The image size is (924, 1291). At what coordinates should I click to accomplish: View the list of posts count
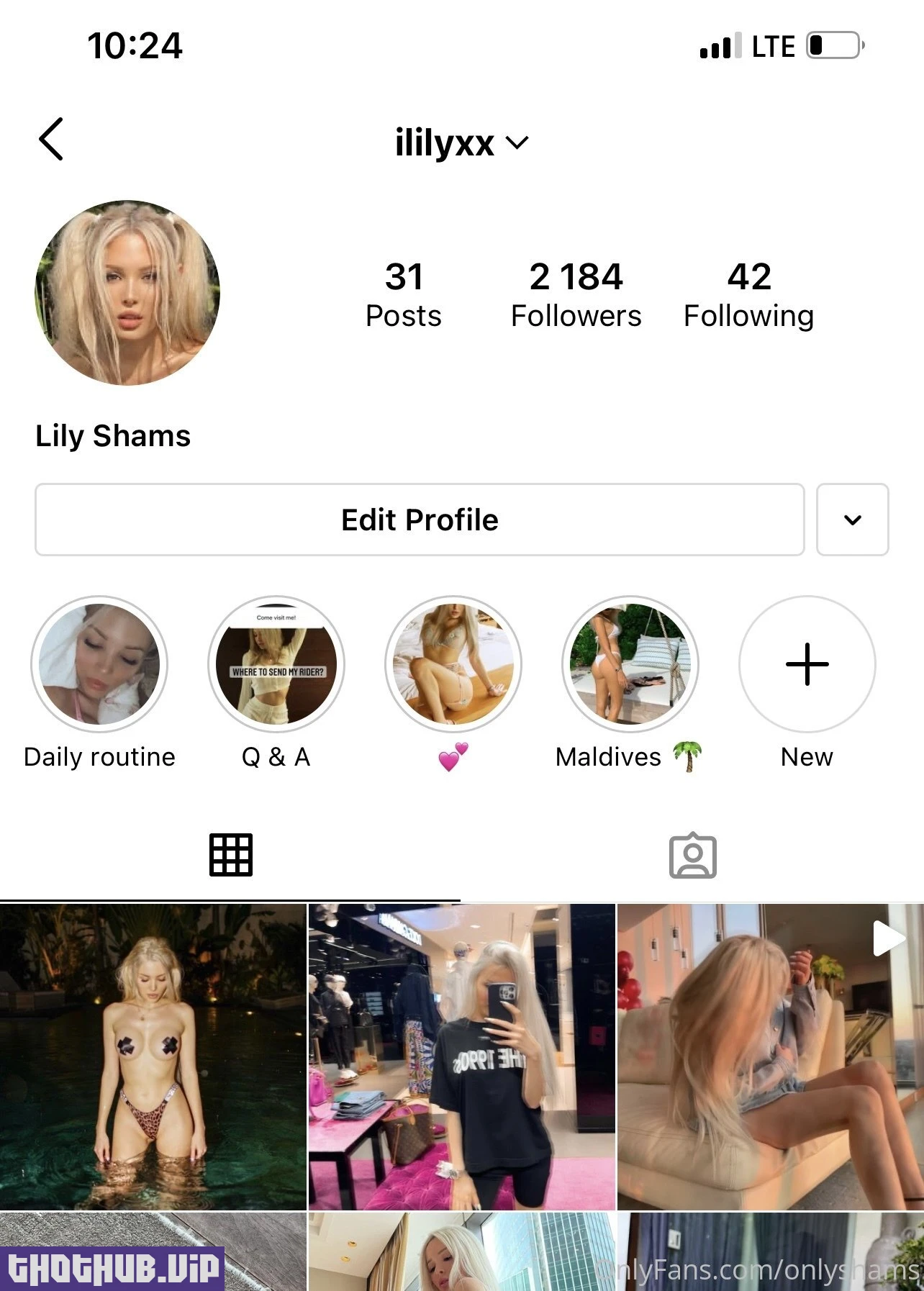click(x=403, y=295)
